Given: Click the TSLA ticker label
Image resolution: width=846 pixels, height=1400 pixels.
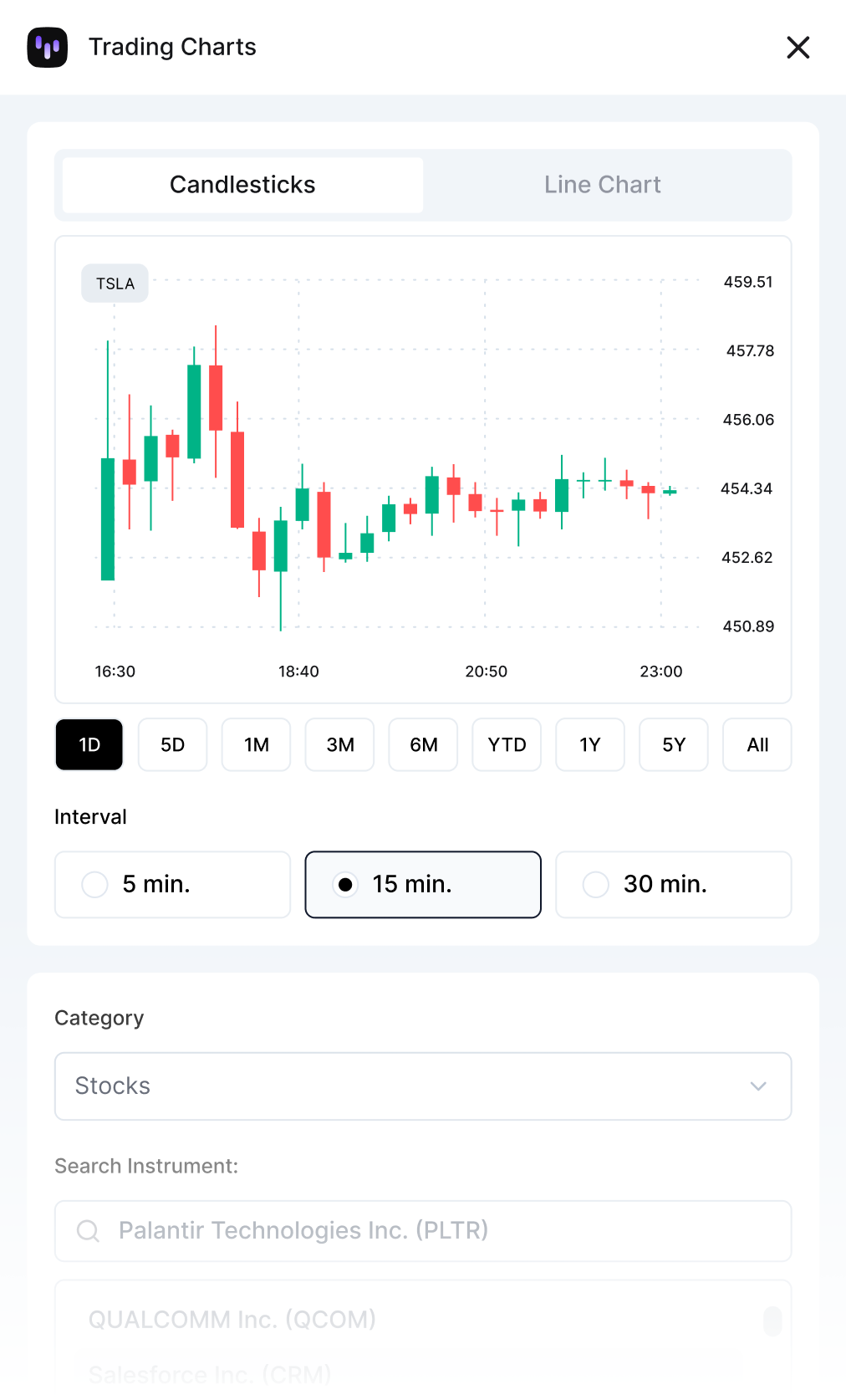Looking at the screenshot, I should click(x=114, y=283).
